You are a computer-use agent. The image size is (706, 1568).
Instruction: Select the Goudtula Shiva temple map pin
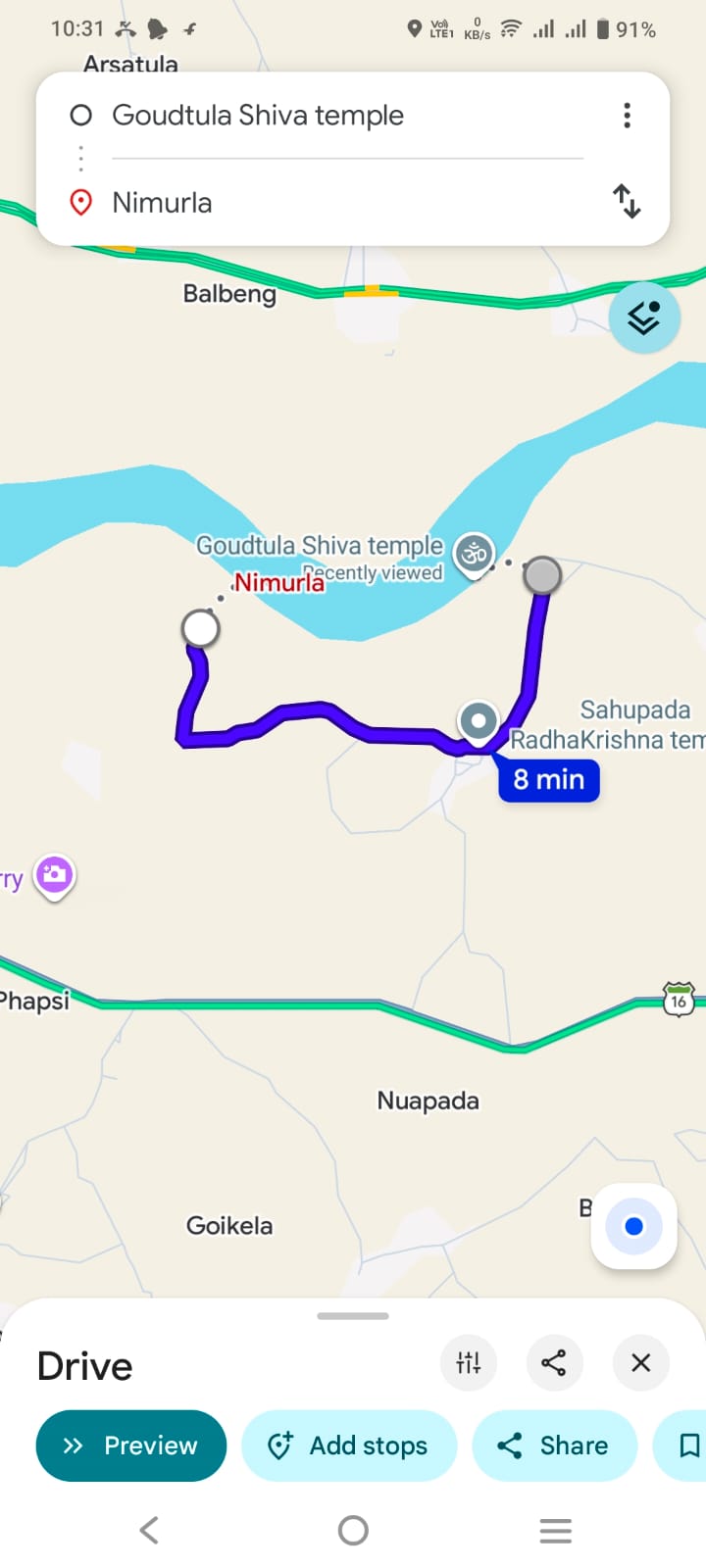[475, 555]
